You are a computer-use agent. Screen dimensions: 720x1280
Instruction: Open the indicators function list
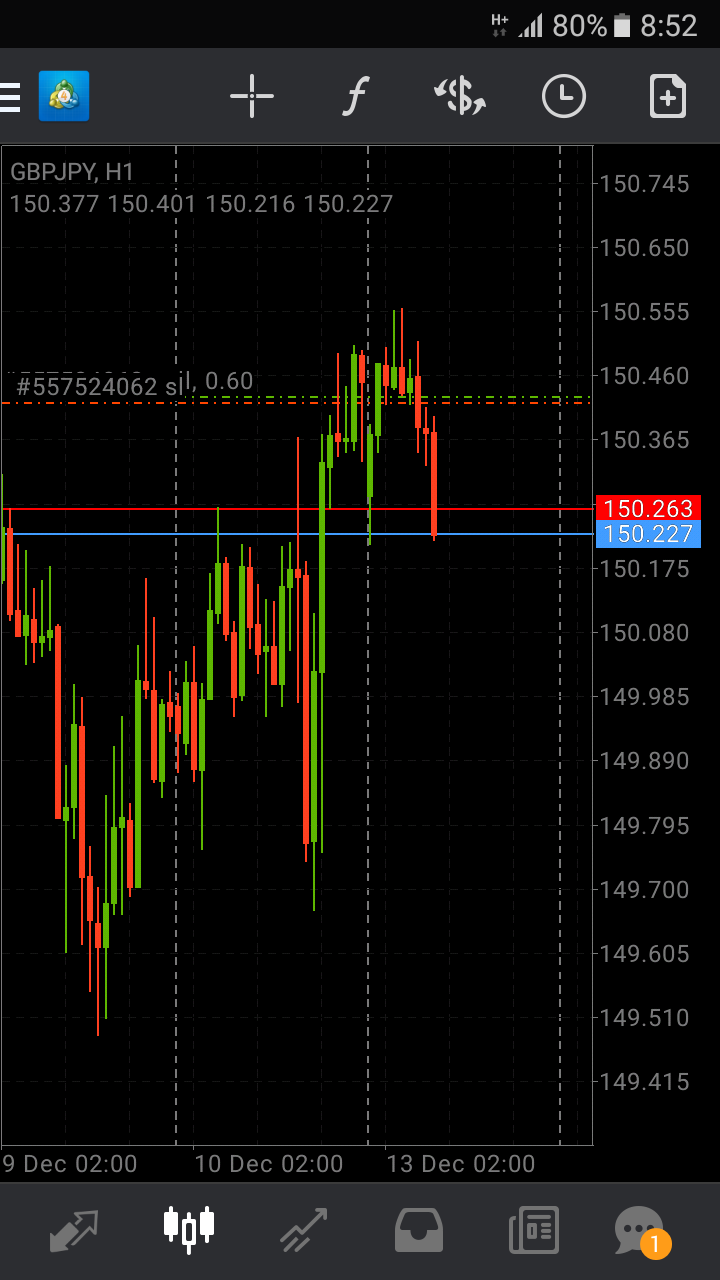click(x=355, y=97)
